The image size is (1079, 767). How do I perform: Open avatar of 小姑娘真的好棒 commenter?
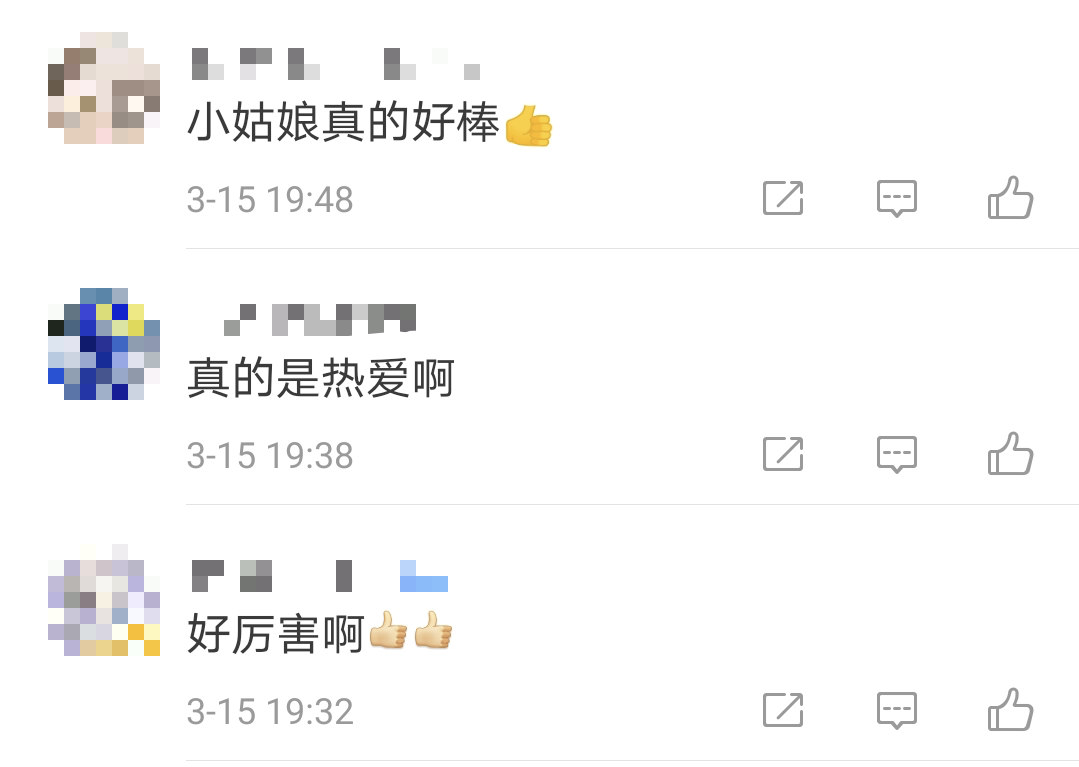click(104, 88)
